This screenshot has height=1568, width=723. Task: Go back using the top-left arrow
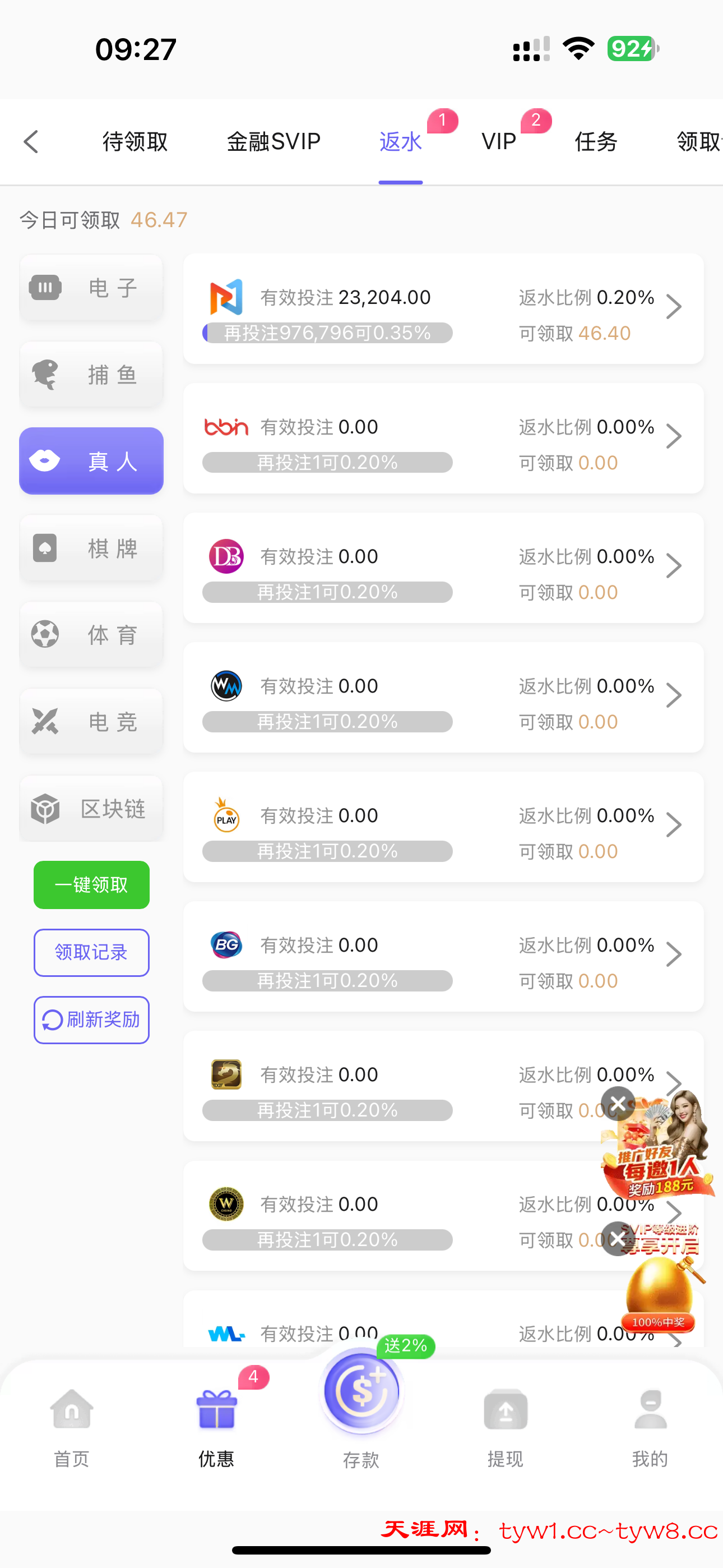click(31, 142)
